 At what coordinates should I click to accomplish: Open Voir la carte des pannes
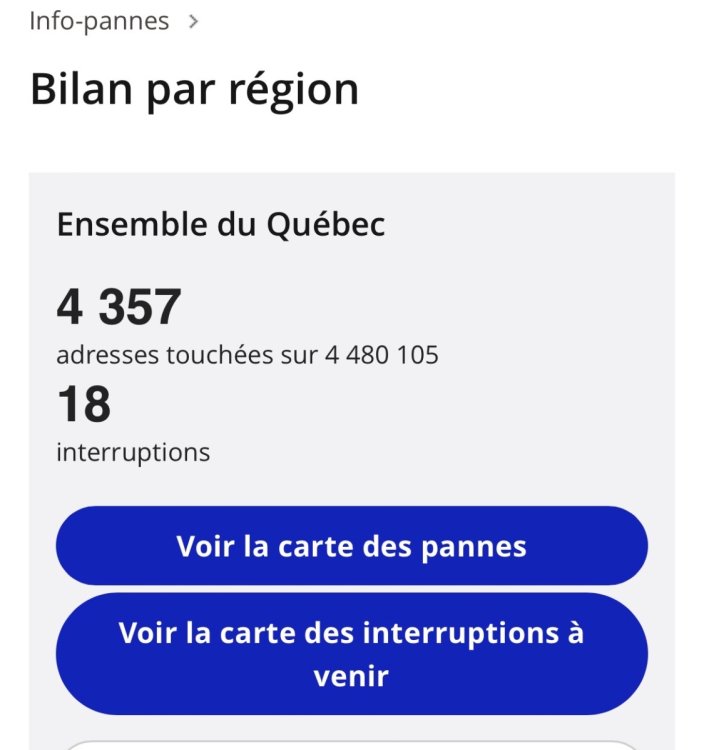pyautogui.click(x=351, y=546)
